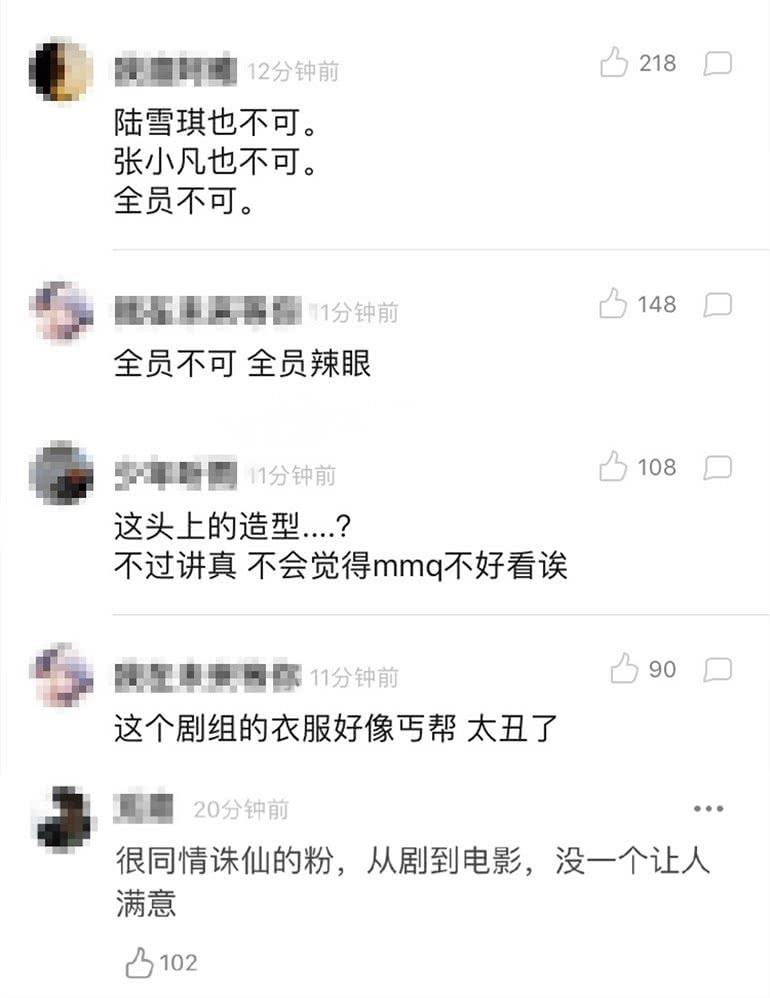The image size is (770, 998).
Task: Reply to the comment "全员不可 全员辣眼"
Action: click(718, 305)
